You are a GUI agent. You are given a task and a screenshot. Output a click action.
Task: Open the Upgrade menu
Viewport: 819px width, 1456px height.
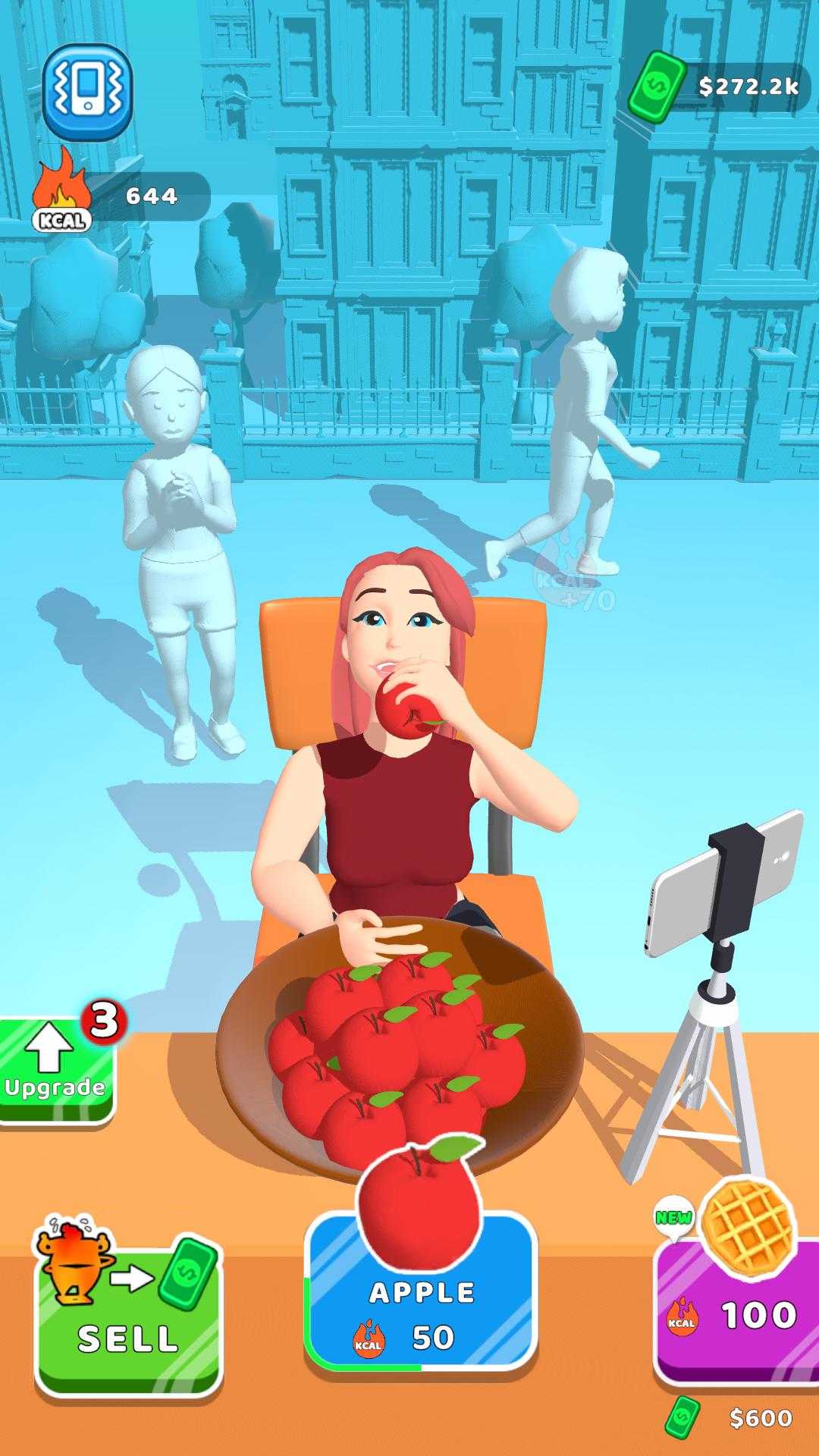point(55,1071)
